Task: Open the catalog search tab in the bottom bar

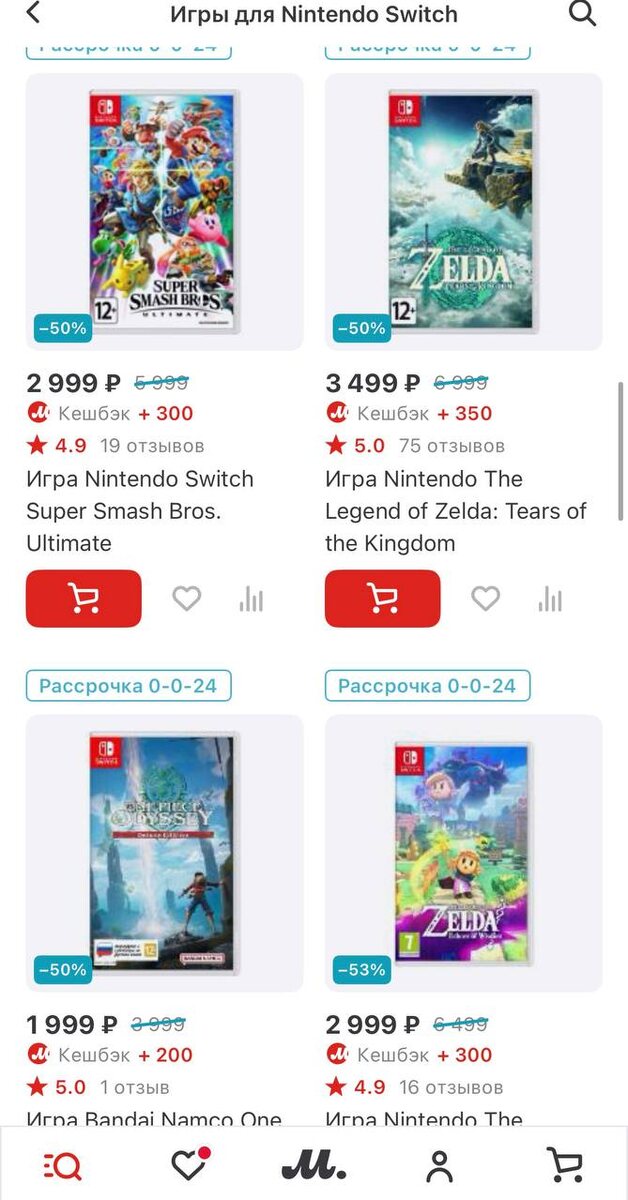Action: 63,1165
